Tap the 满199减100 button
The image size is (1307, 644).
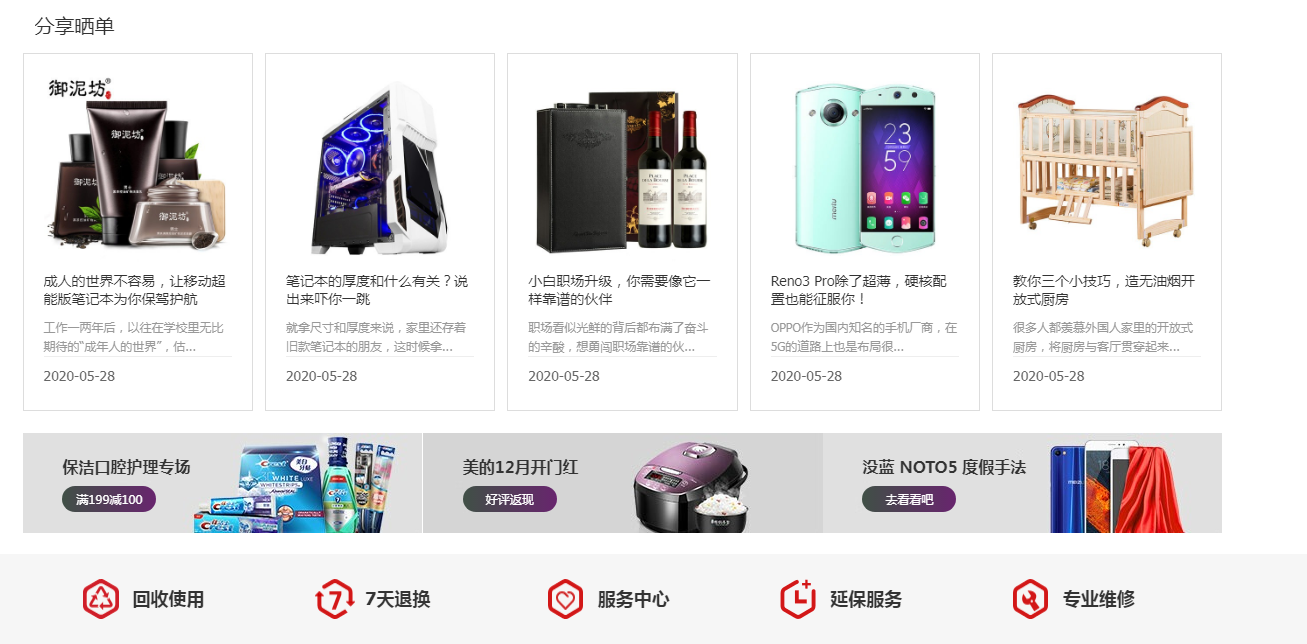(x=109, y=499)
